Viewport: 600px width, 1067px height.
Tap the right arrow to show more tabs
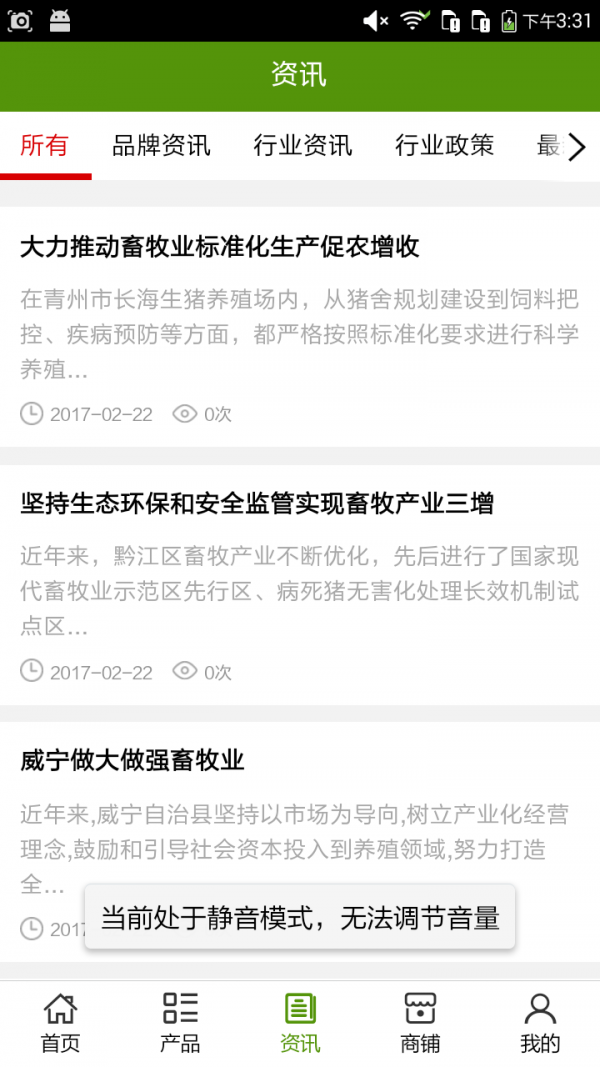(577, 148)
